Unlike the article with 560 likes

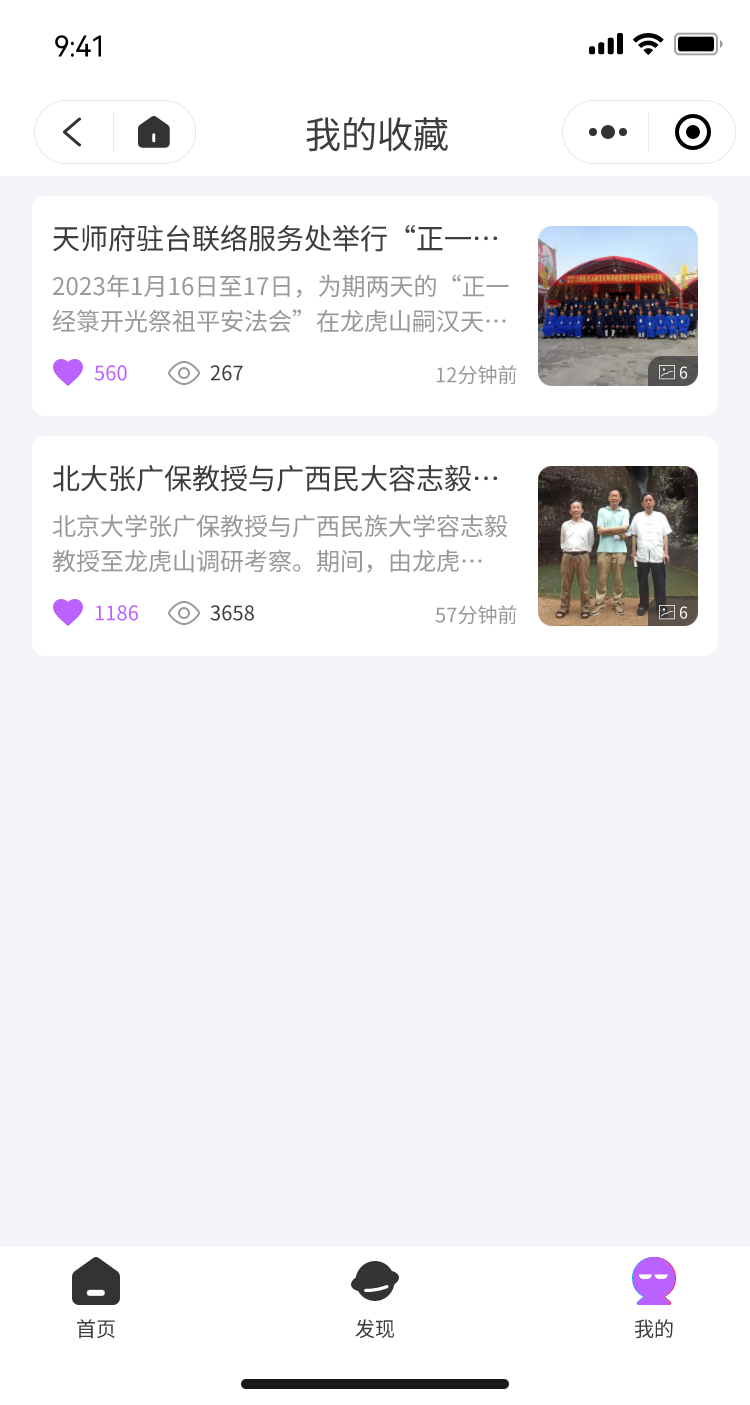[68, 373]
